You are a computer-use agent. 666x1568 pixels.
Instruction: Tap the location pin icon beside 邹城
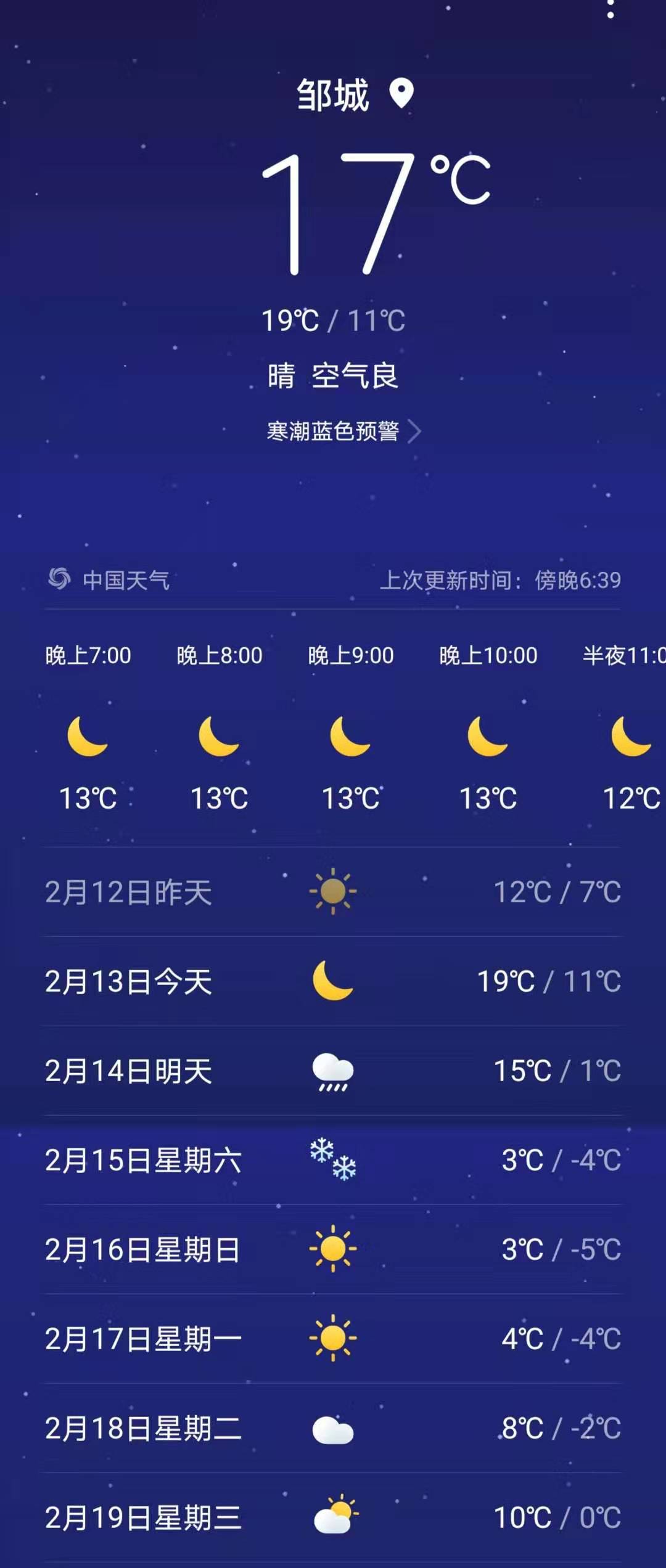pyautogui.click(x=401, y=94)
